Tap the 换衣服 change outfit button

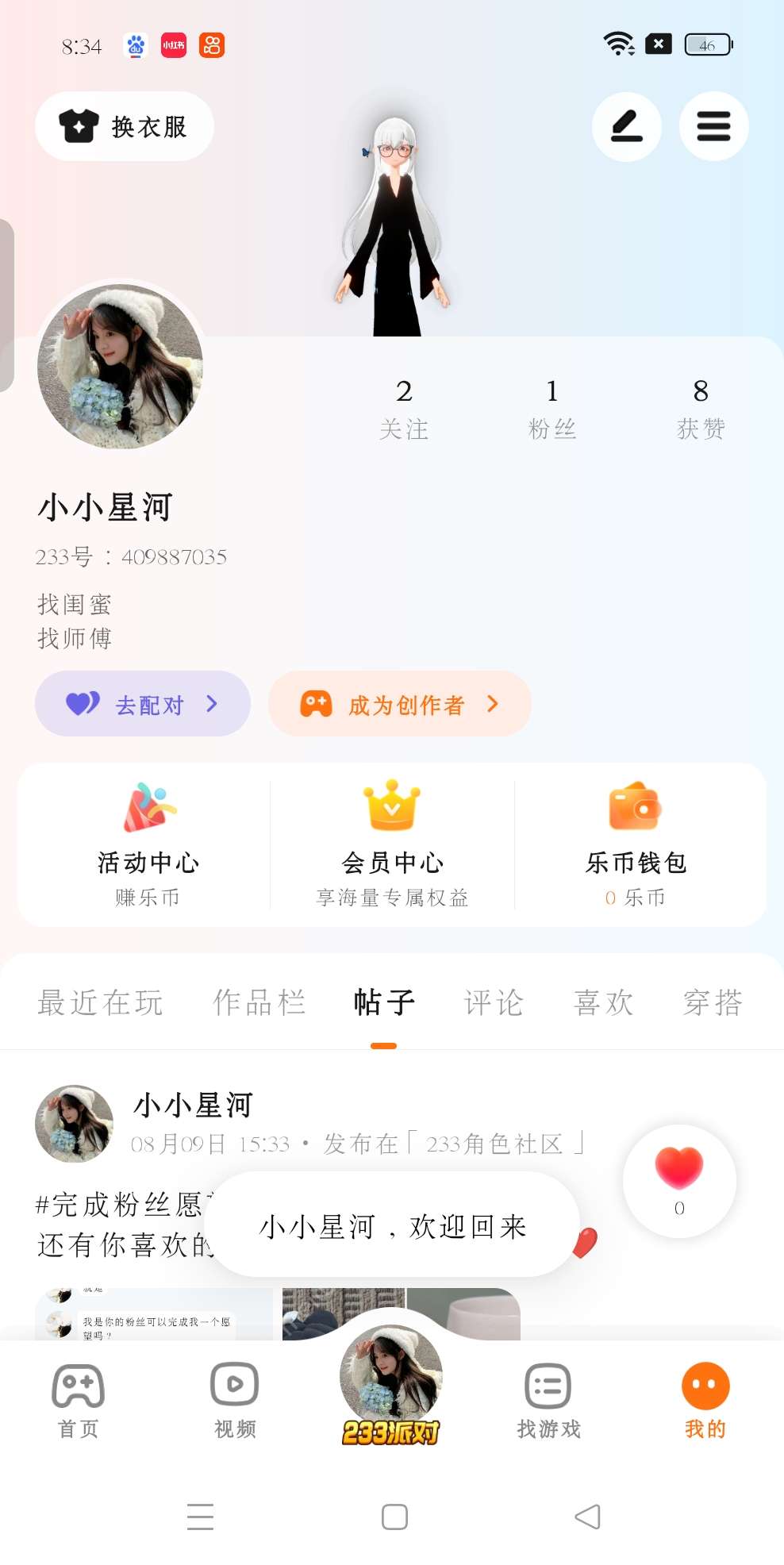point(125,126)
